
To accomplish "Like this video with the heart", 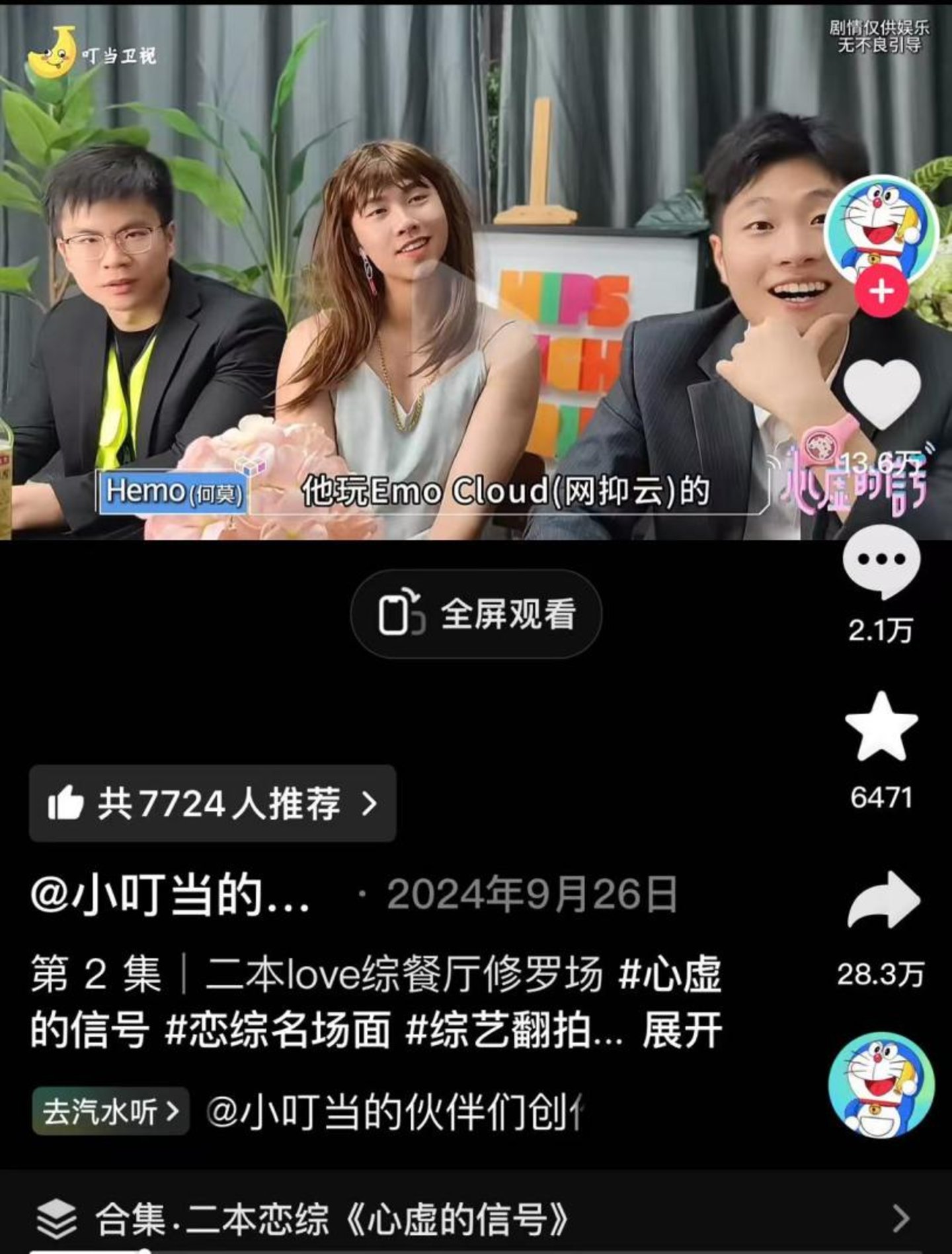I will [x=883, y=394].
